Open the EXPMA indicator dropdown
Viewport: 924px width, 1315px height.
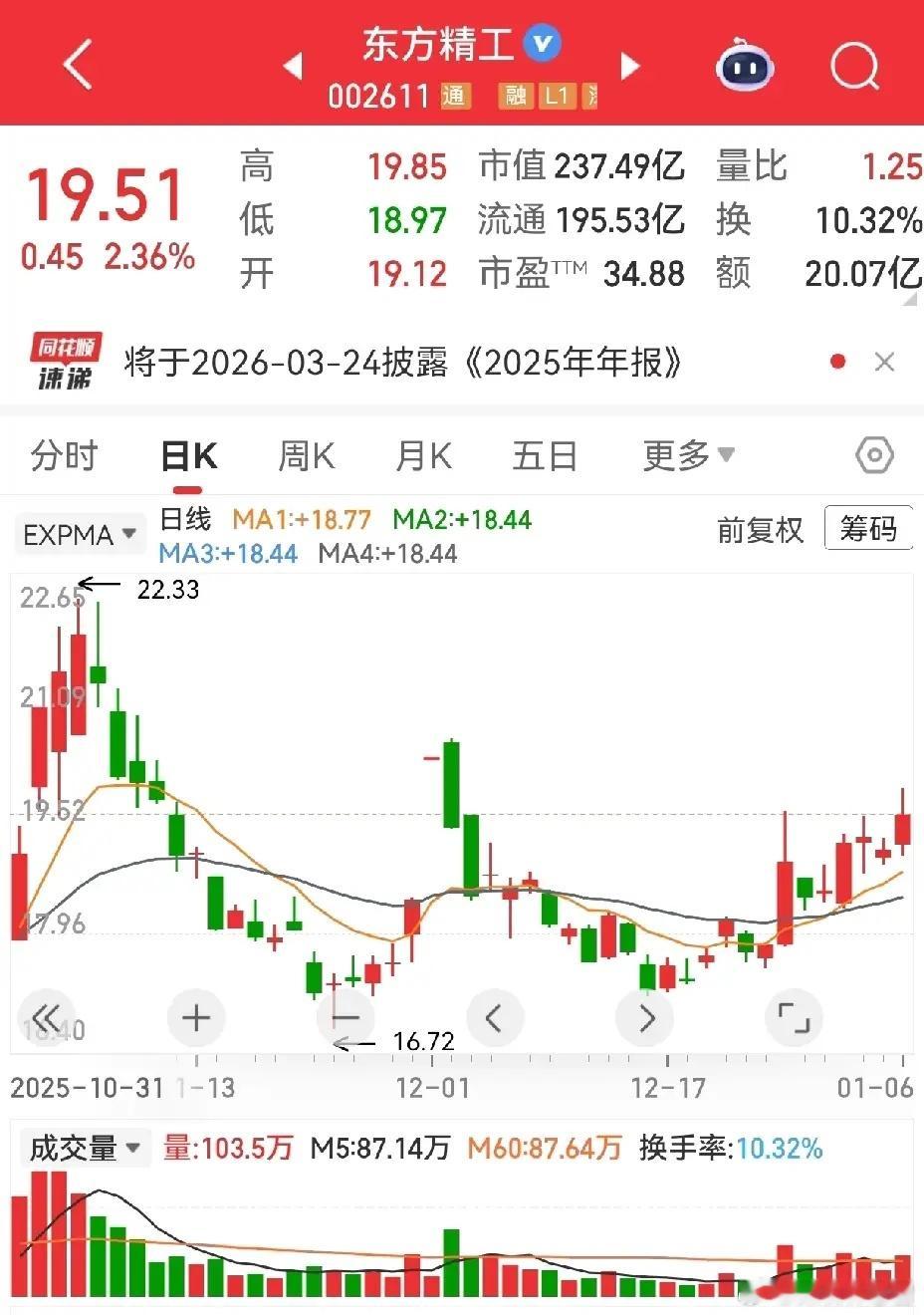point(79,533)
